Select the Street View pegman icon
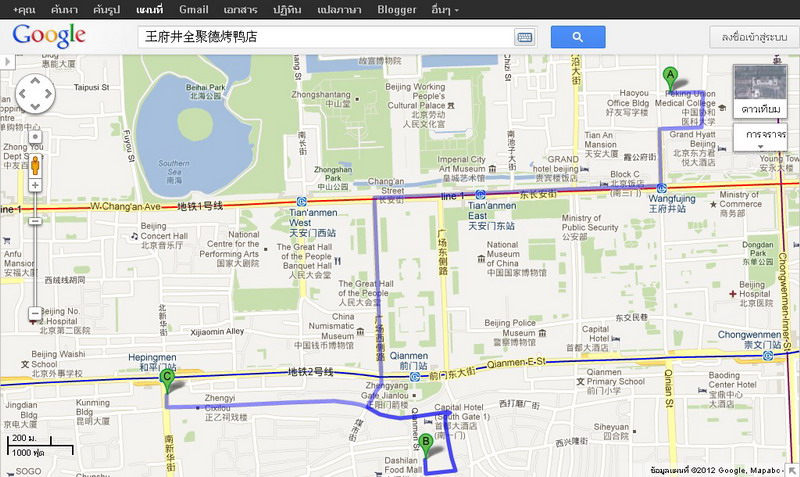 pos(35,162)
